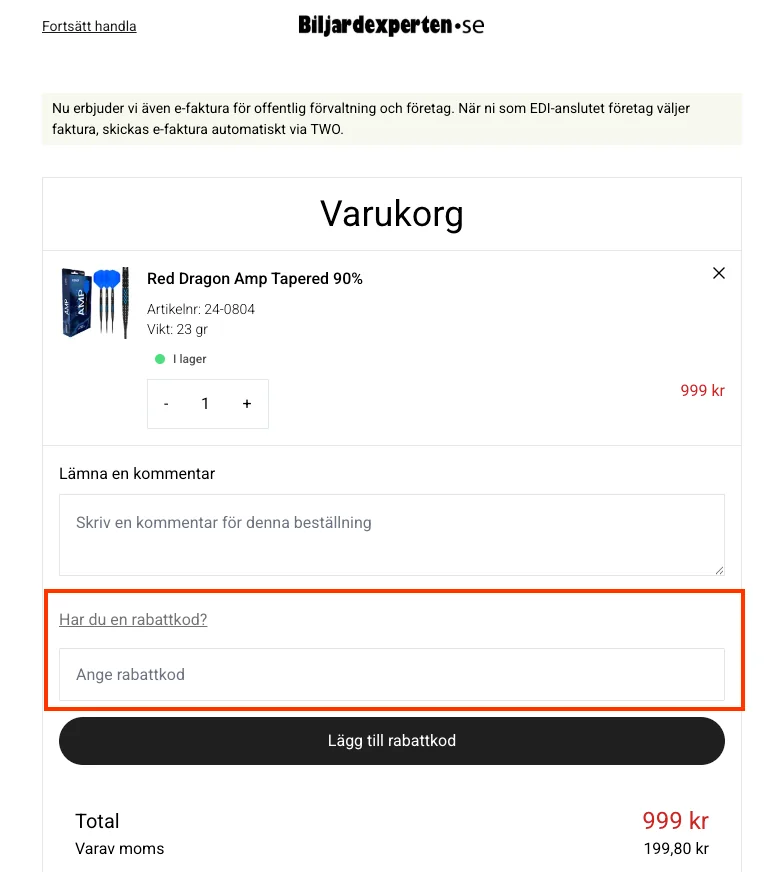
Task: Click the Total 999 kr amount
Action: point(675,820)
